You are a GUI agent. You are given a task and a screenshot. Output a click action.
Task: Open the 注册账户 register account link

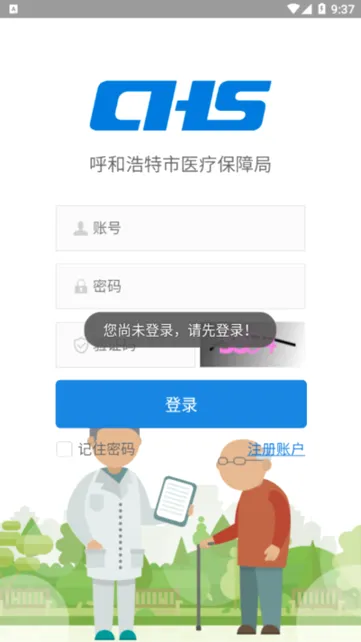(276, 450)
